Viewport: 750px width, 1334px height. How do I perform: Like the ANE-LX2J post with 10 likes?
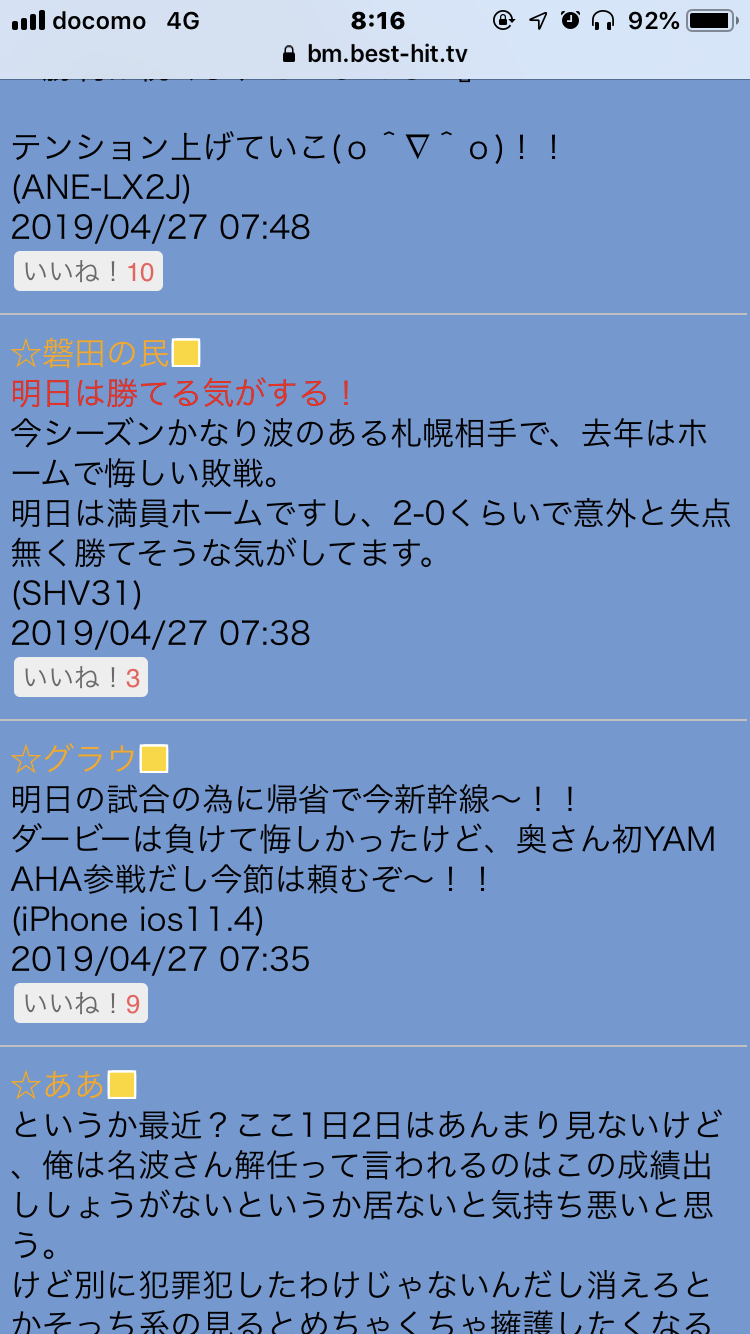[88, 272]
